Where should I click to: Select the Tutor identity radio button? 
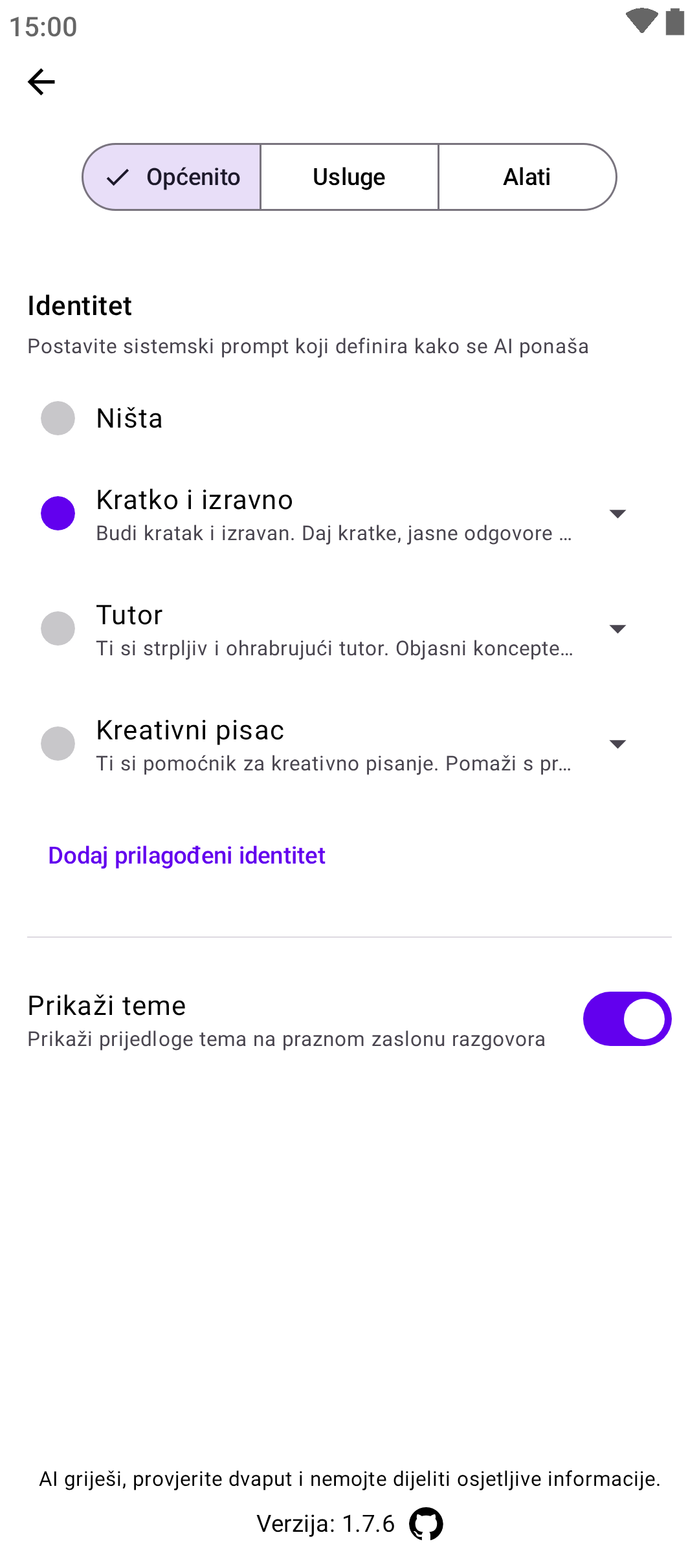tap(58, 629)
